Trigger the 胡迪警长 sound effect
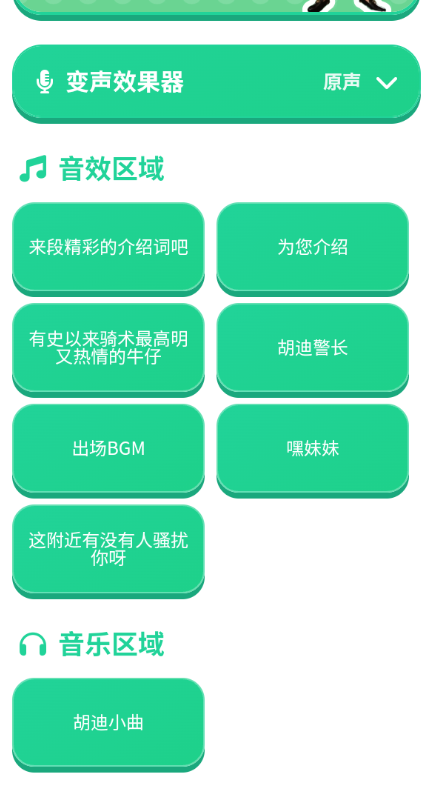The width and height of the screenshot is (448, 792). (313, 349)
